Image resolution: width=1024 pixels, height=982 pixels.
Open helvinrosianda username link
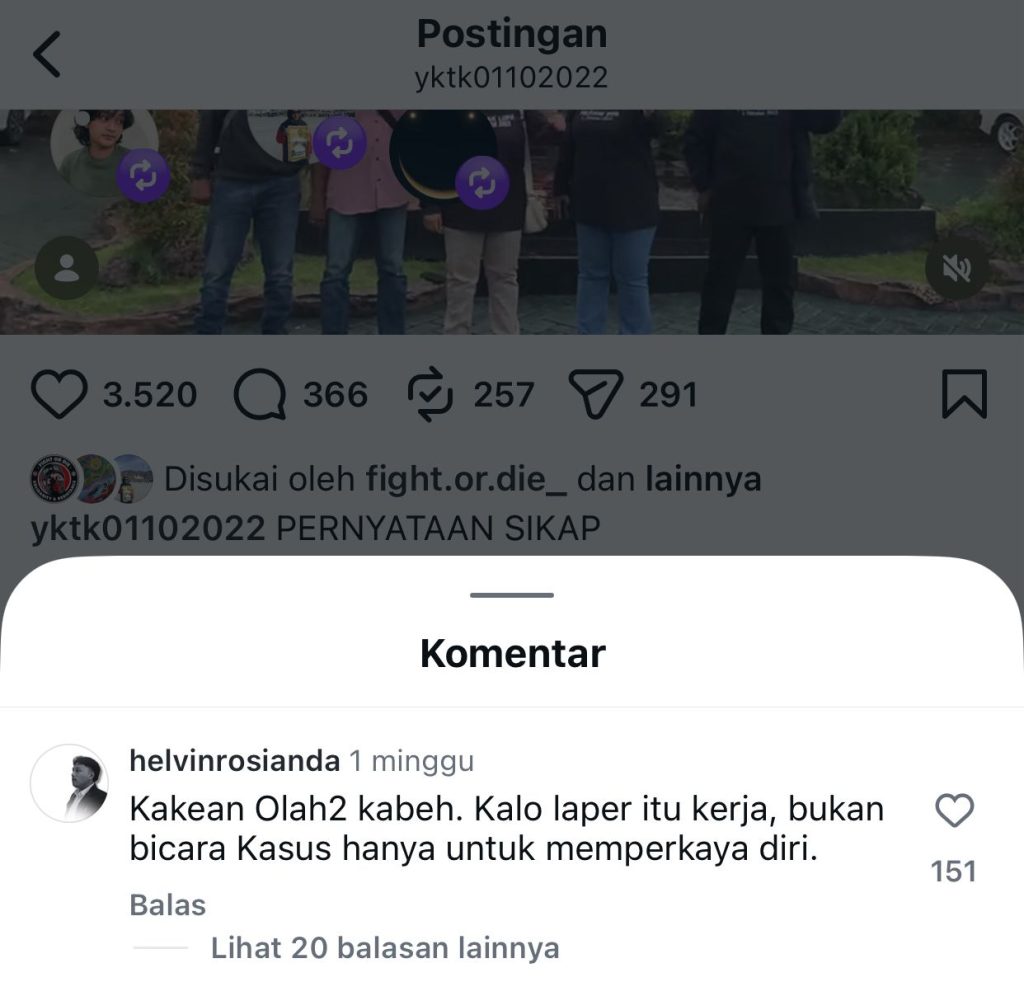coord(235,762)
